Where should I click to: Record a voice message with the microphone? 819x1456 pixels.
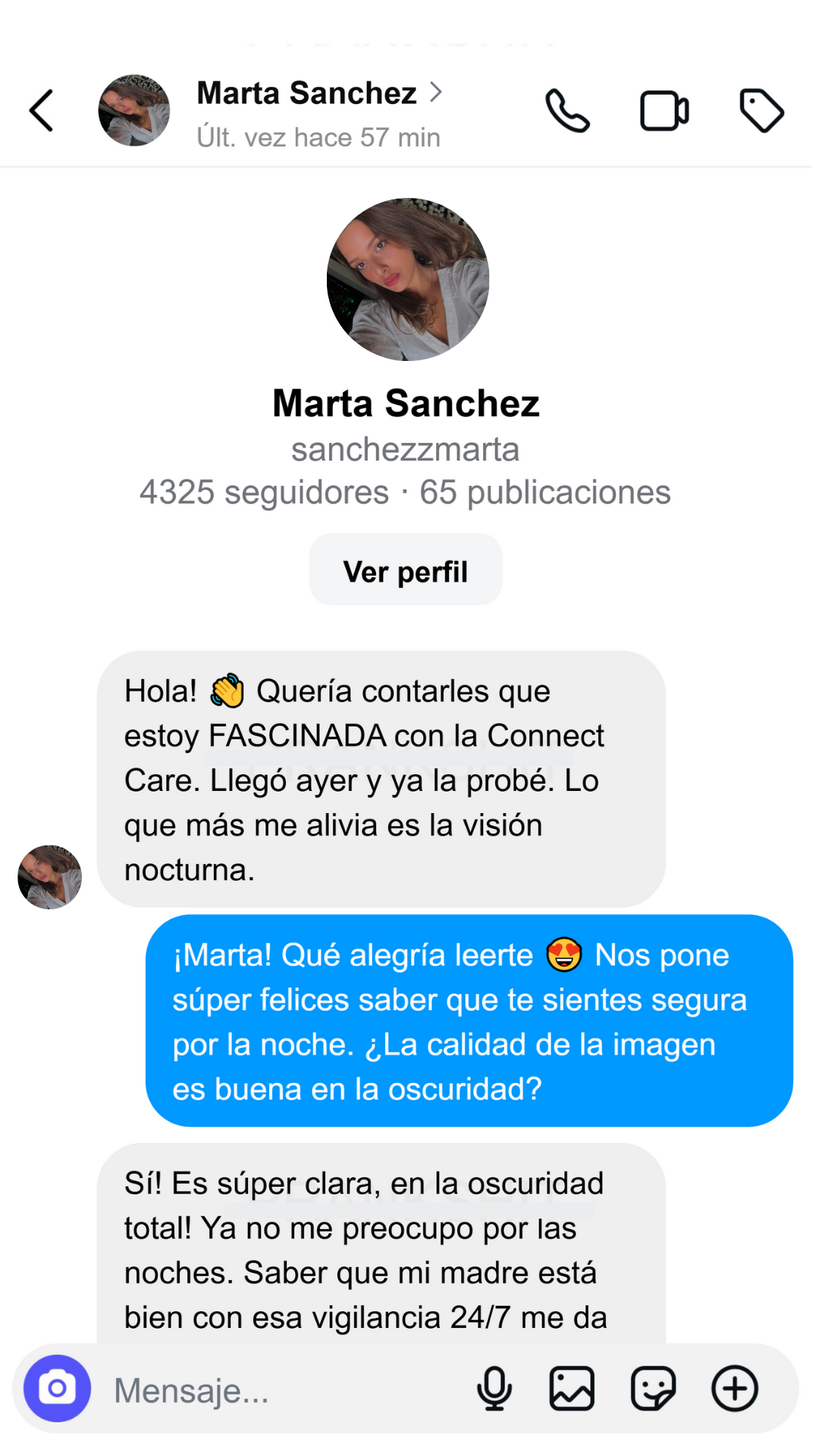tap(494, 1389)
